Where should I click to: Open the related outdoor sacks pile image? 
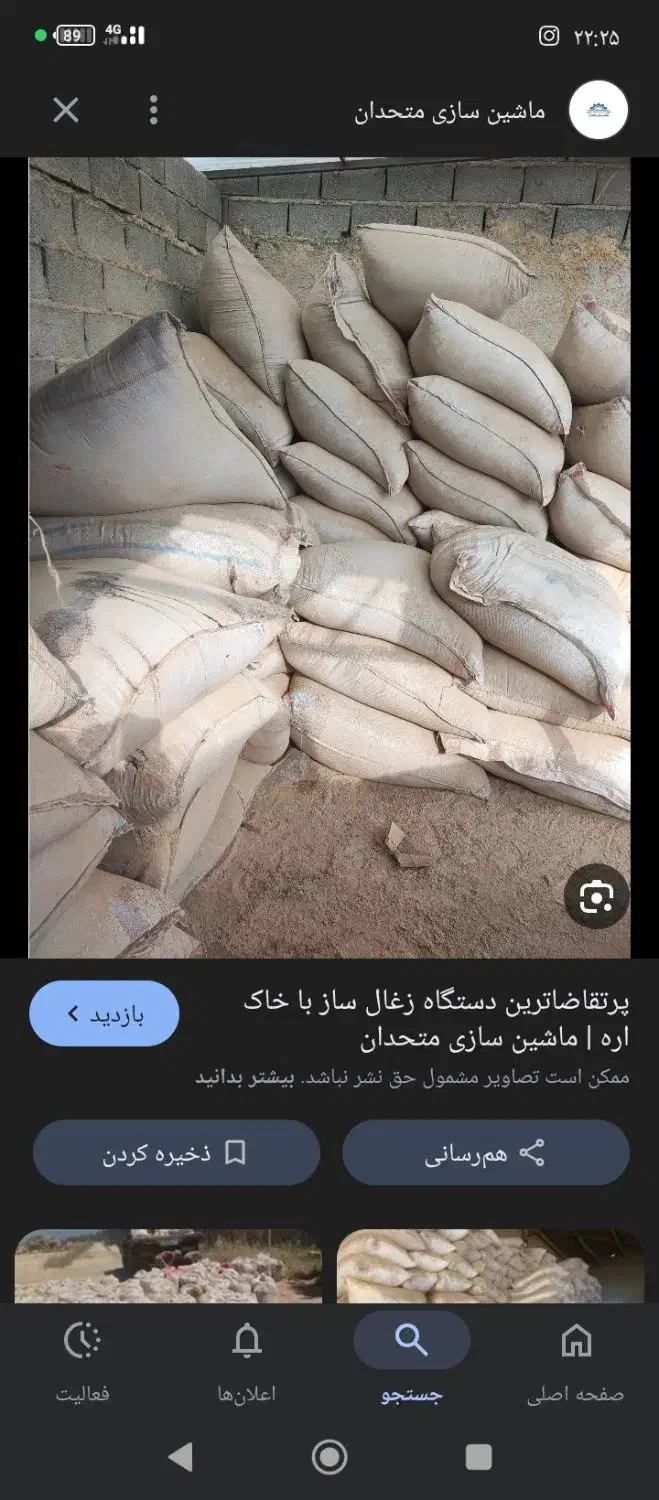168,1266
